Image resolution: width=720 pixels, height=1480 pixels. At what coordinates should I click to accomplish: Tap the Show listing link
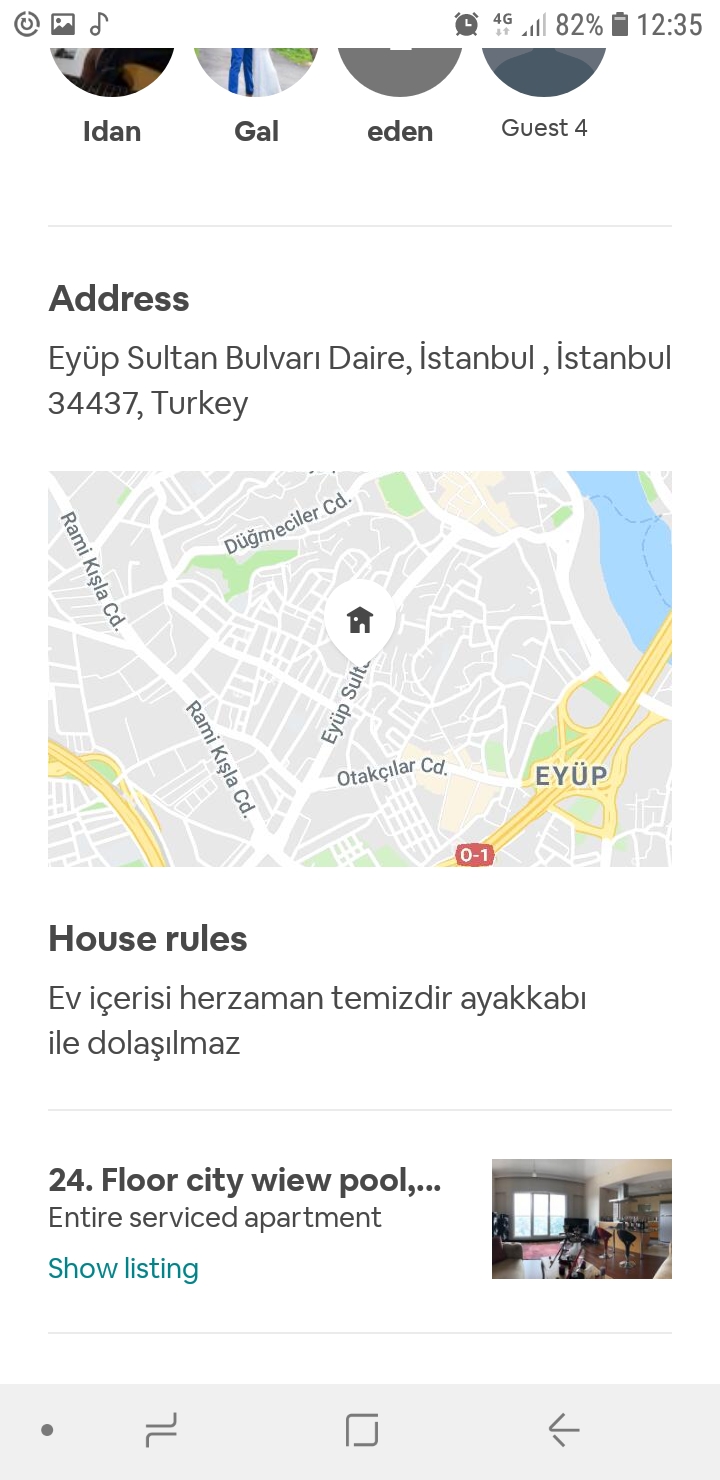coord(123,1268)
